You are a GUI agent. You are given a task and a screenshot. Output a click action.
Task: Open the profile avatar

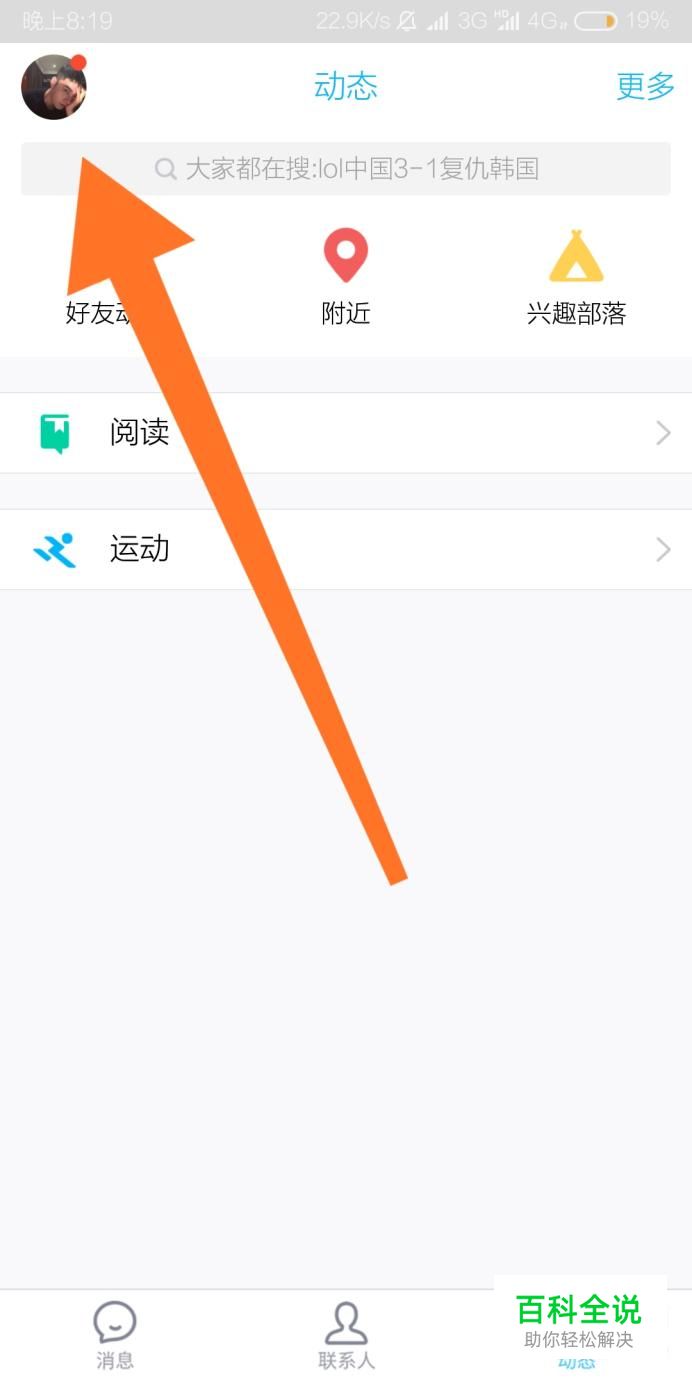click(x=54, y=87)
